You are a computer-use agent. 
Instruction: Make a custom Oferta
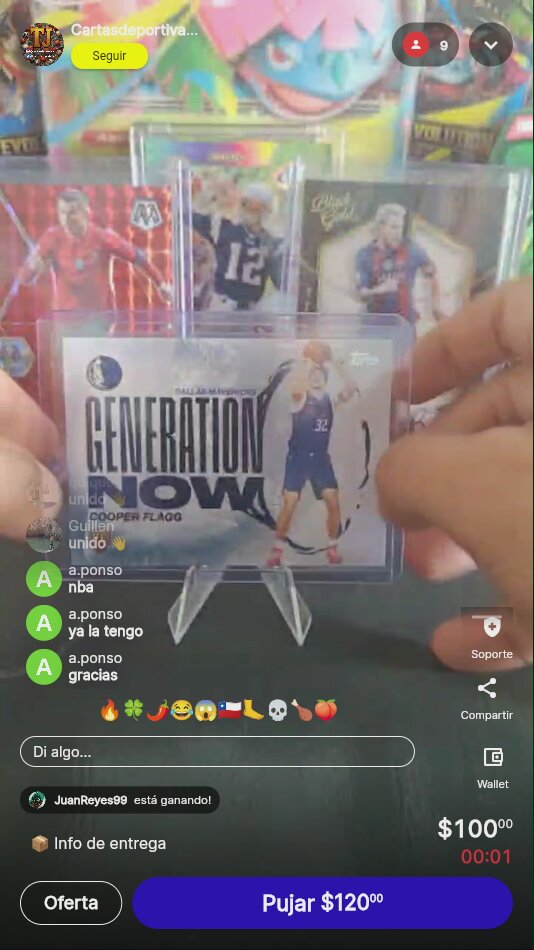pyautogui.click(x=71, y=903)
